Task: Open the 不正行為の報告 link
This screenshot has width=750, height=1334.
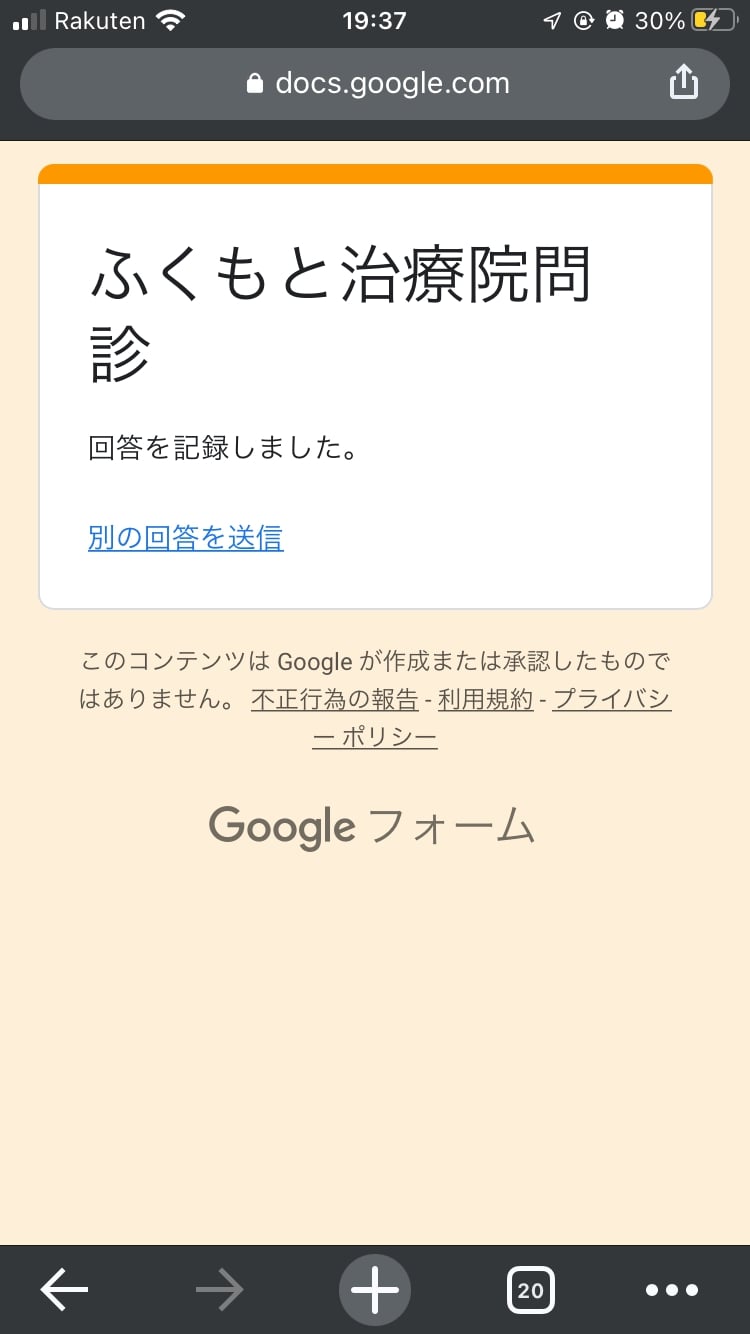Action: coord(334,700)
